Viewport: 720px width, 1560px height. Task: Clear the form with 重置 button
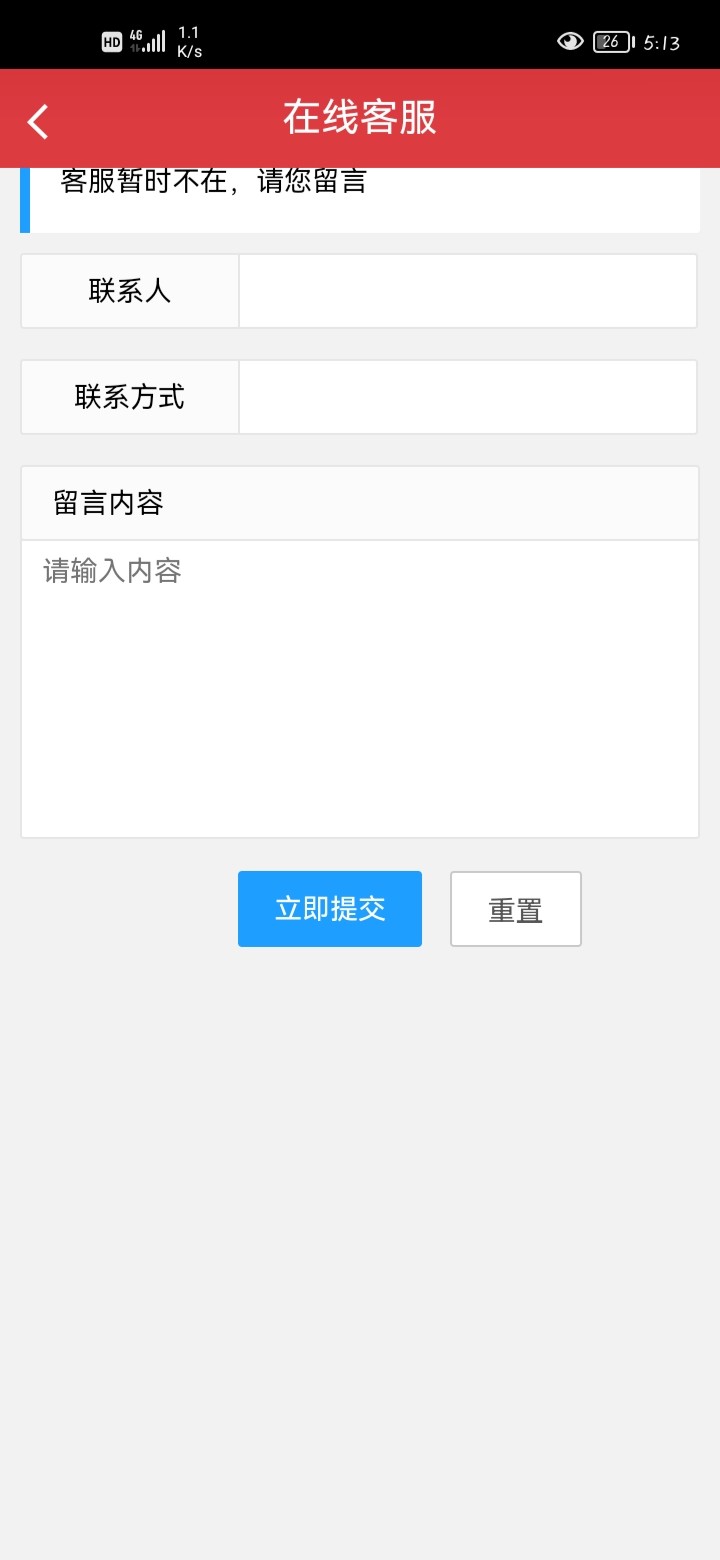point(515,909)
